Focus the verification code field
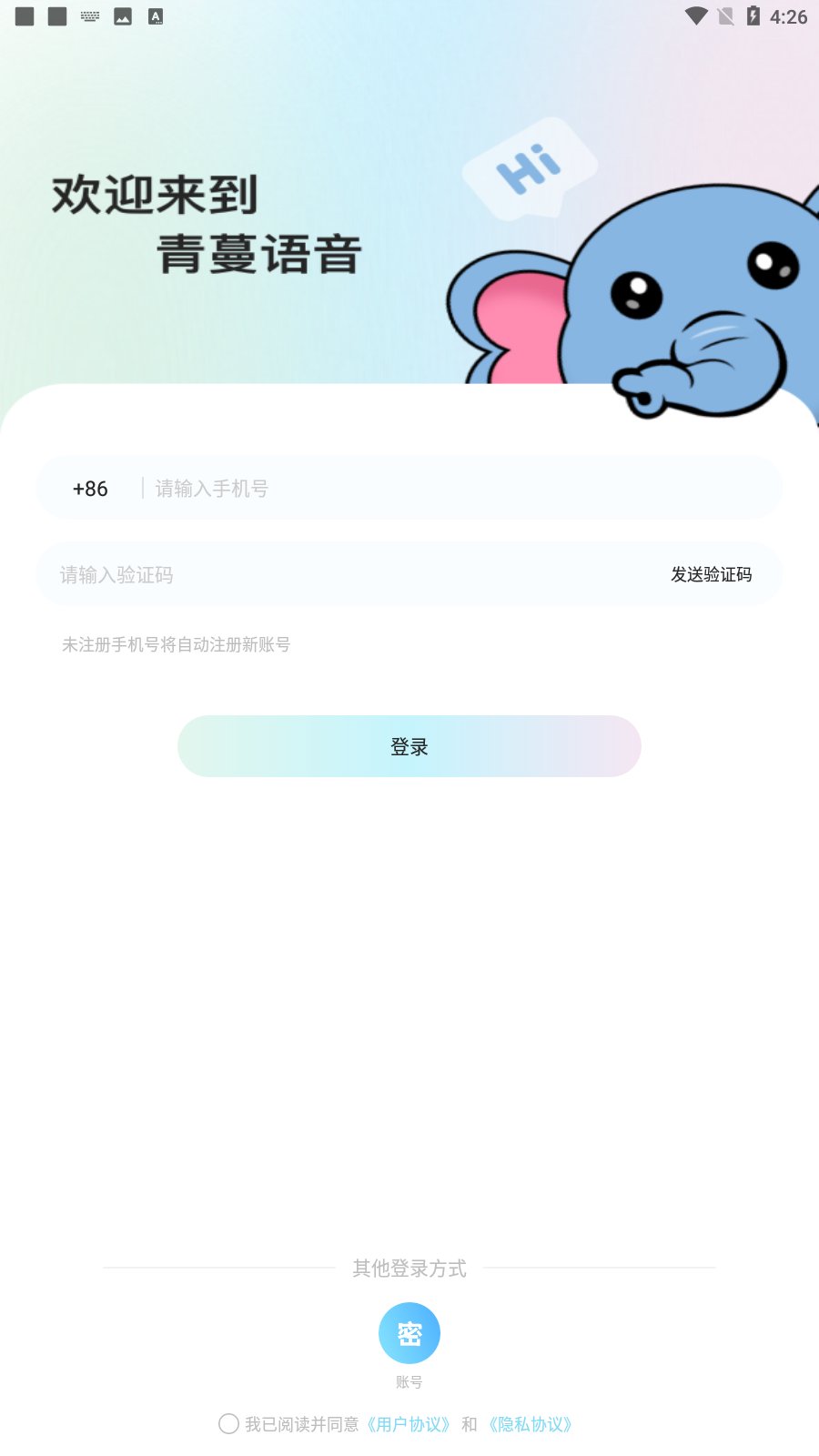The height and width of the screenshot is (1456, 819). click(346, 575)
